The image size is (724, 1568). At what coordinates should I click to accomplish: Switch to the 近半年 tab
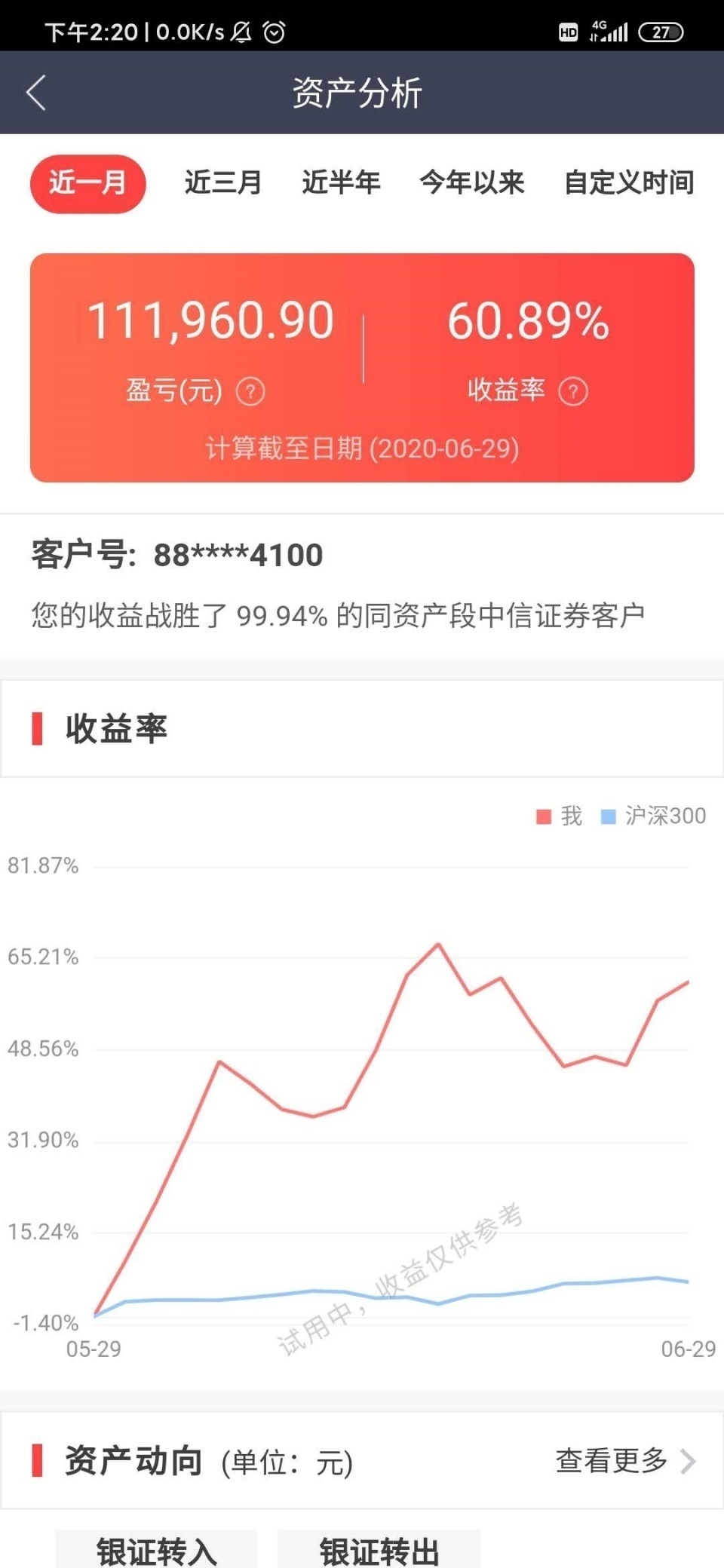341,183
